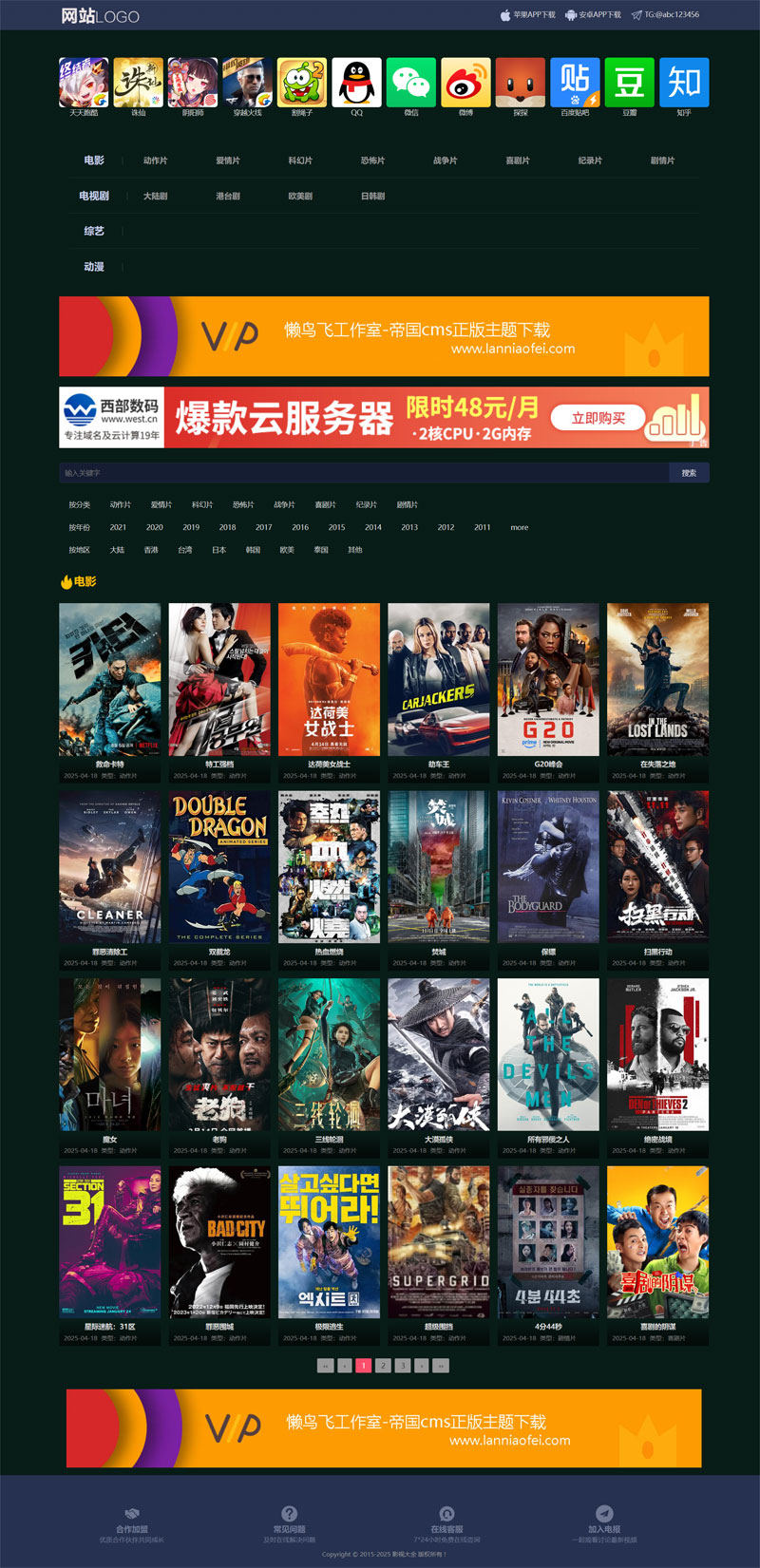
Task: Tap the 搜索 button
Action: [x=689, y=473]
